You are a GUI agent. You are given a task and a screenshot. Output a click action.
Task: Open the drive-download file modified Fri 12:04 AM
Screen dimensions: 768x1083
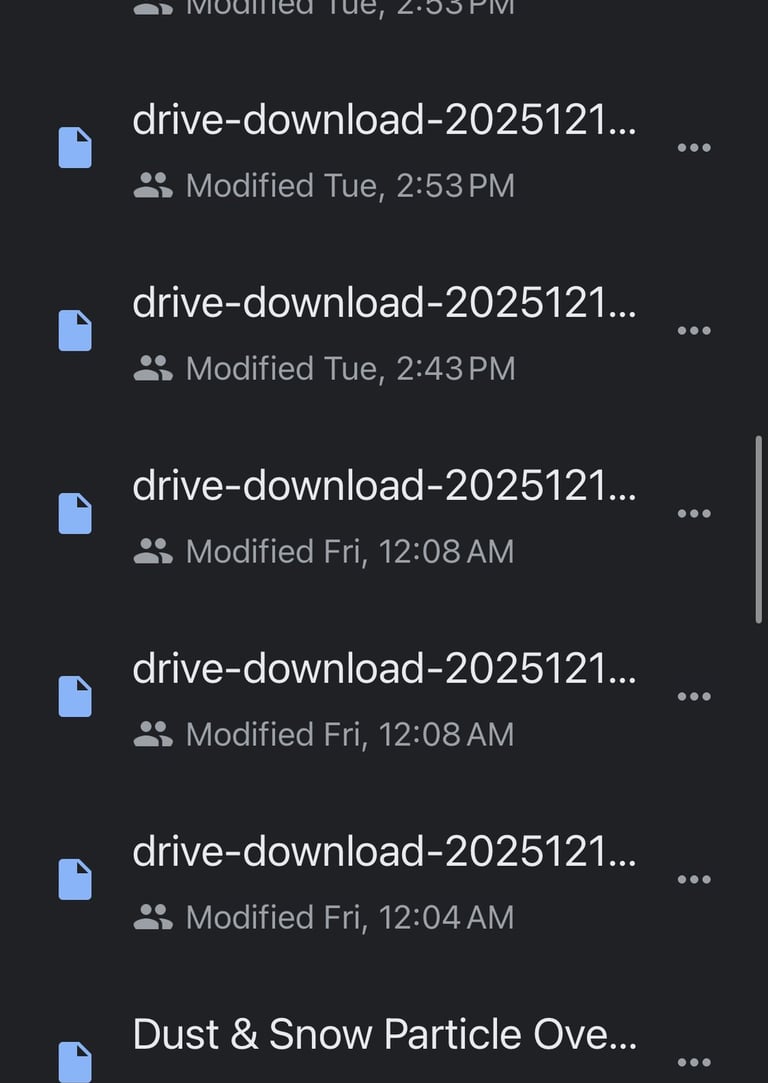click(383, 852)
